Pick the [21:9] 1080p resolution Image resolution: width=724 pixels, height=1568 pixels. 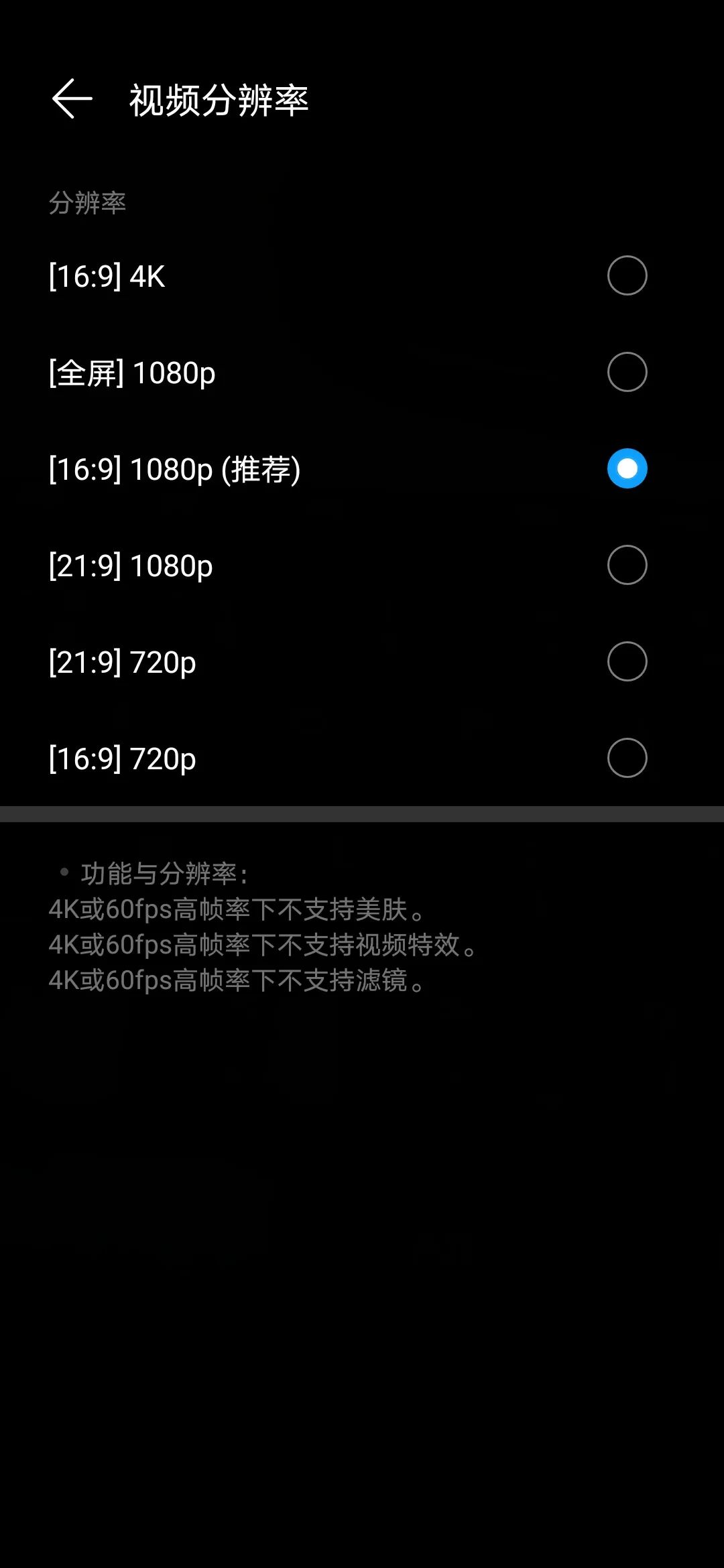click(362, 565)
